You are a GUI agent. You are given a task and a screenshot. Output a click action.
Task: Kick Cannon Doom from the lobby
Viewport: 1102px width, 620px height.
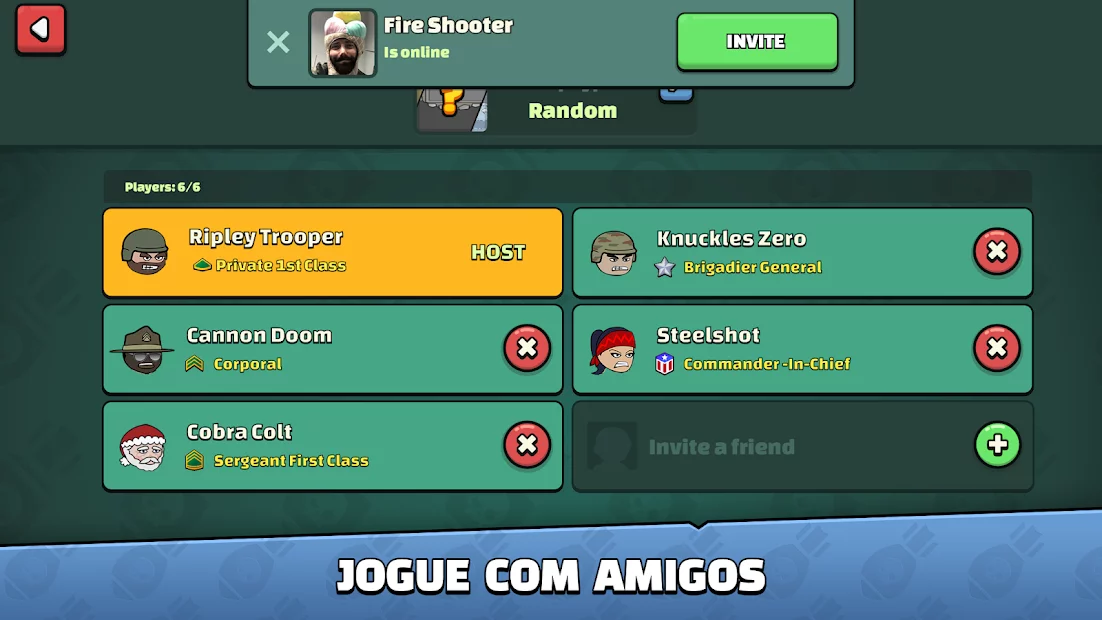(527, 348)
